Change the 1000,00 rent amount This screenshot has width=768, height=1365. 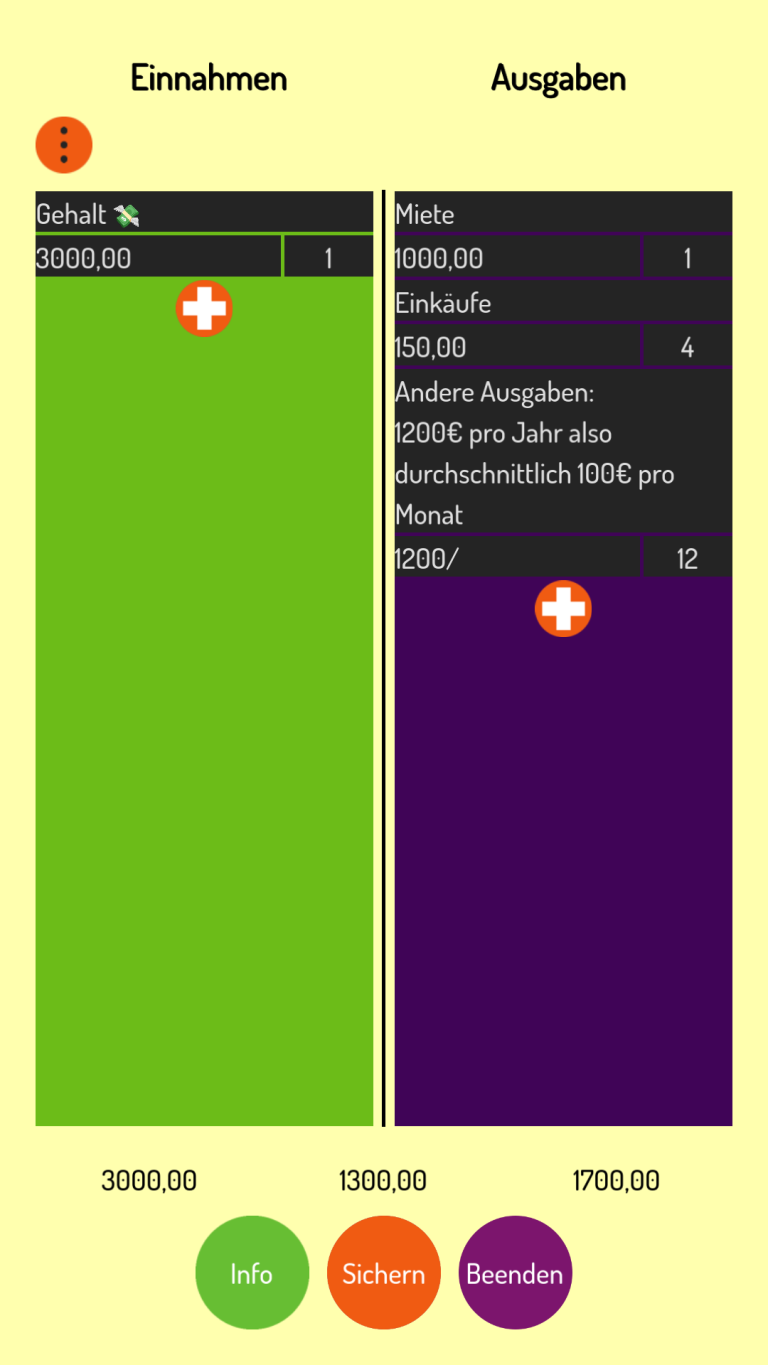tap(516, 258)
